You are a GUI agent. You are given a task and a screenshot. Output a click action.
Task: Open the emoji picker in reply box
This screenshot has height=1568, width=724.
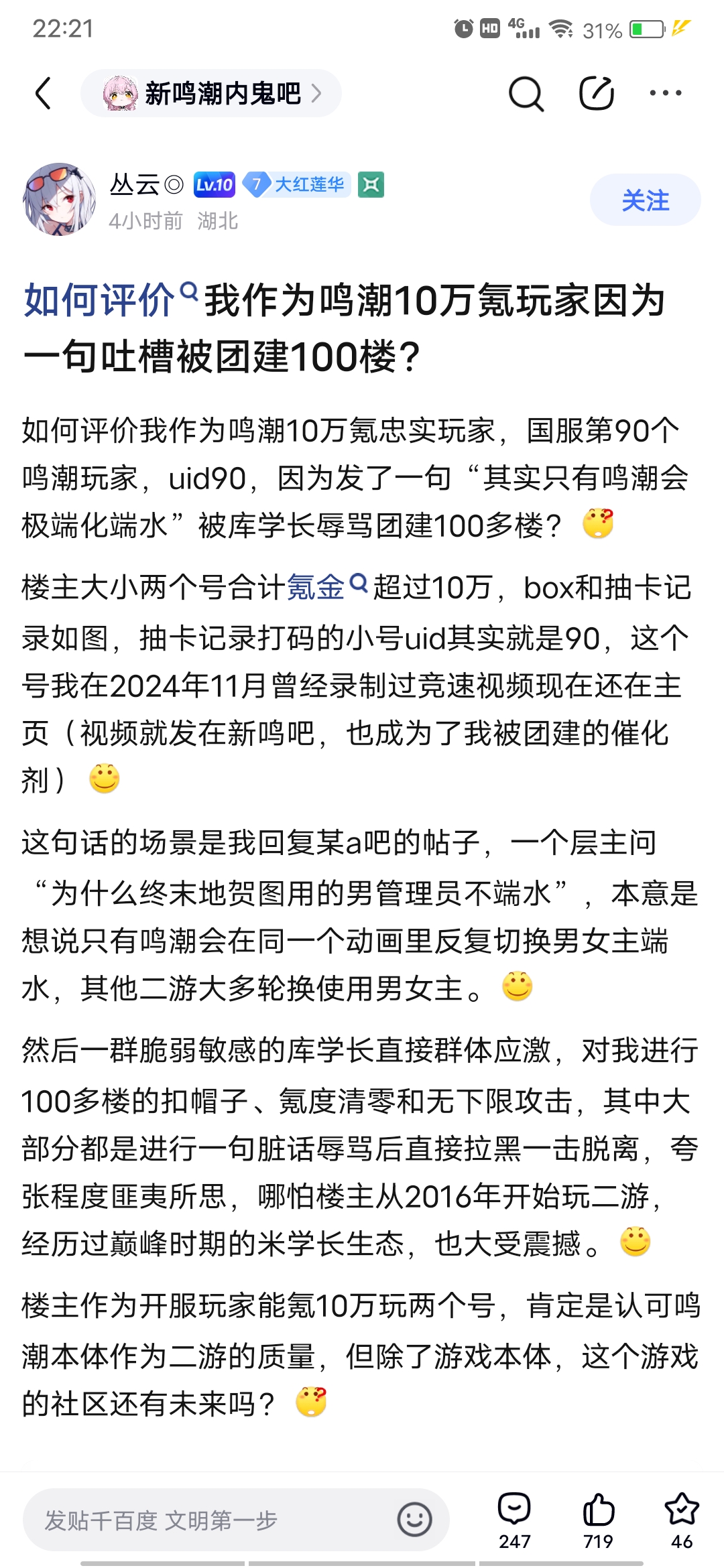[414, 1520]
